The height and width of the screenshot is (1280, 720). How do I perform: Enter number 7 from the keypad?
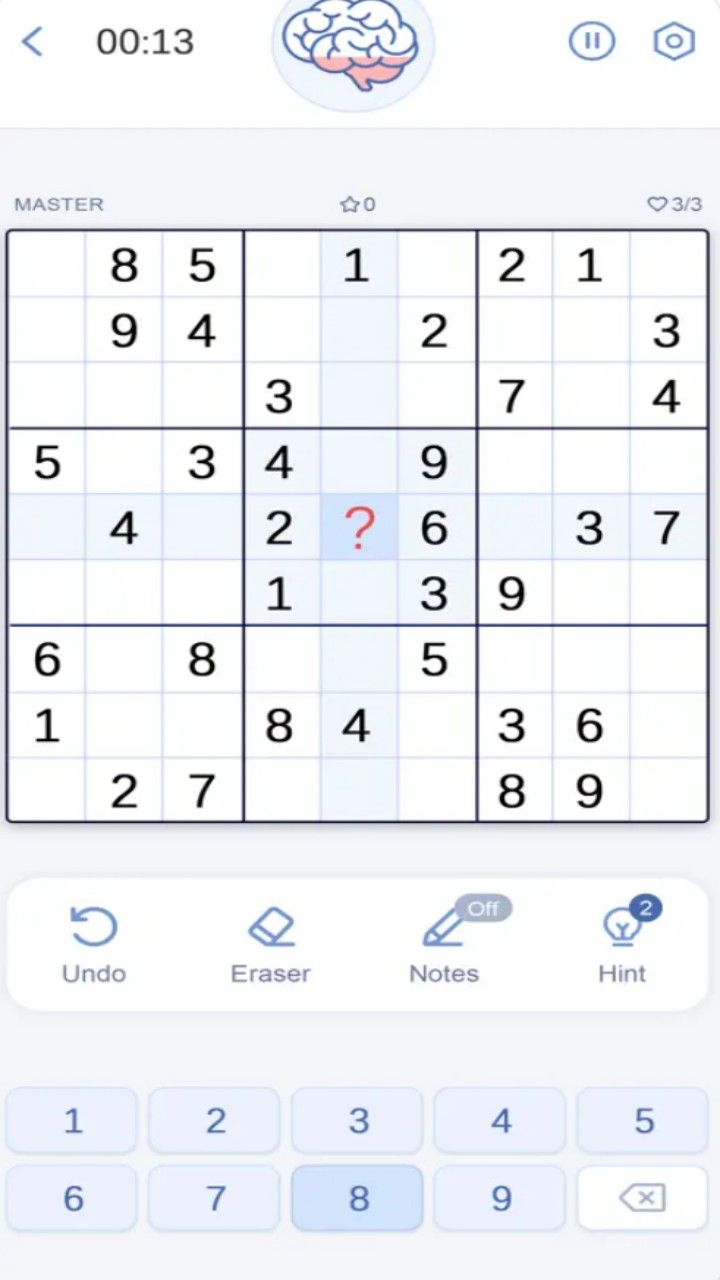coord(215,1198)
